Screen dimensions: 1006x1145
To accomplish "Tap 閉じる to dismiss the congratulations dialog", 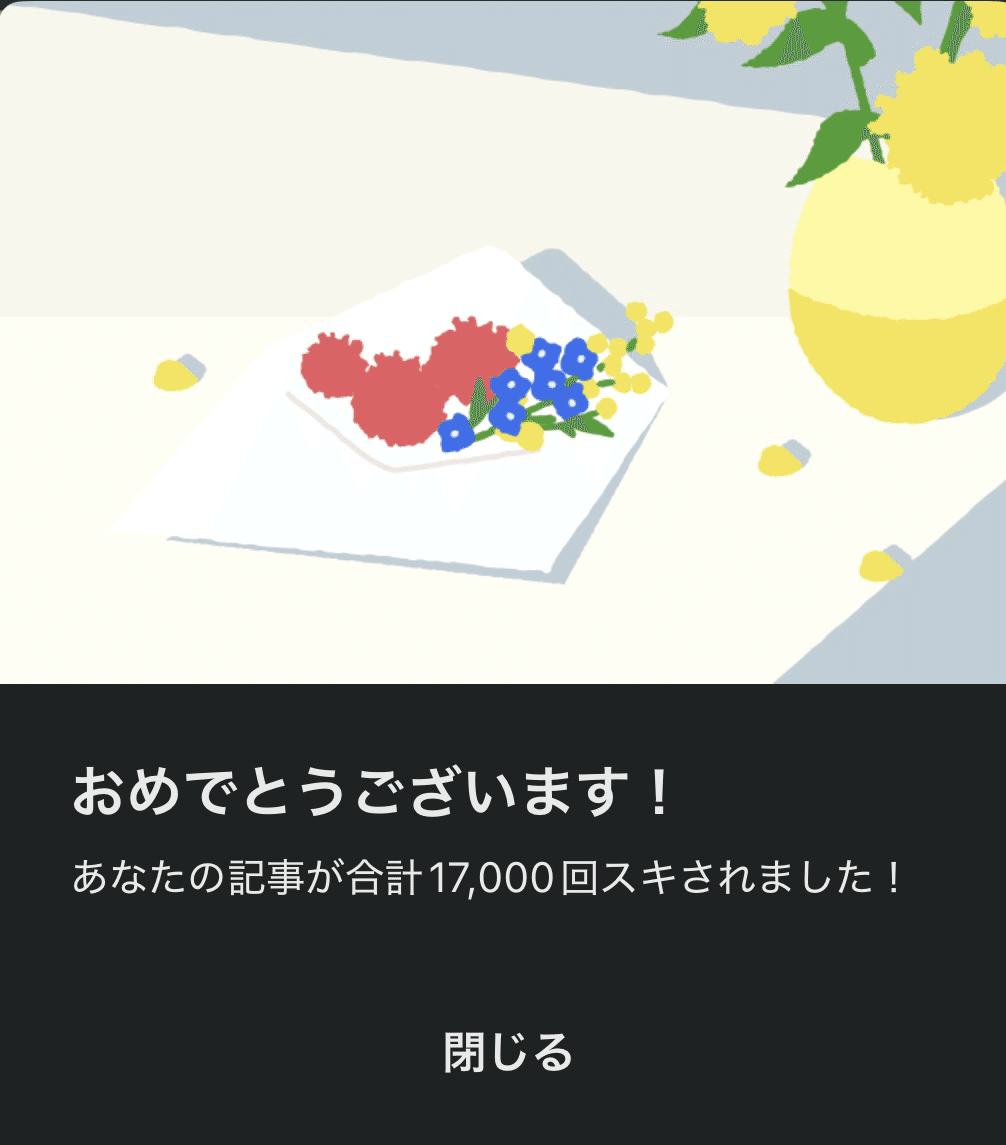I will (507, 1052).
